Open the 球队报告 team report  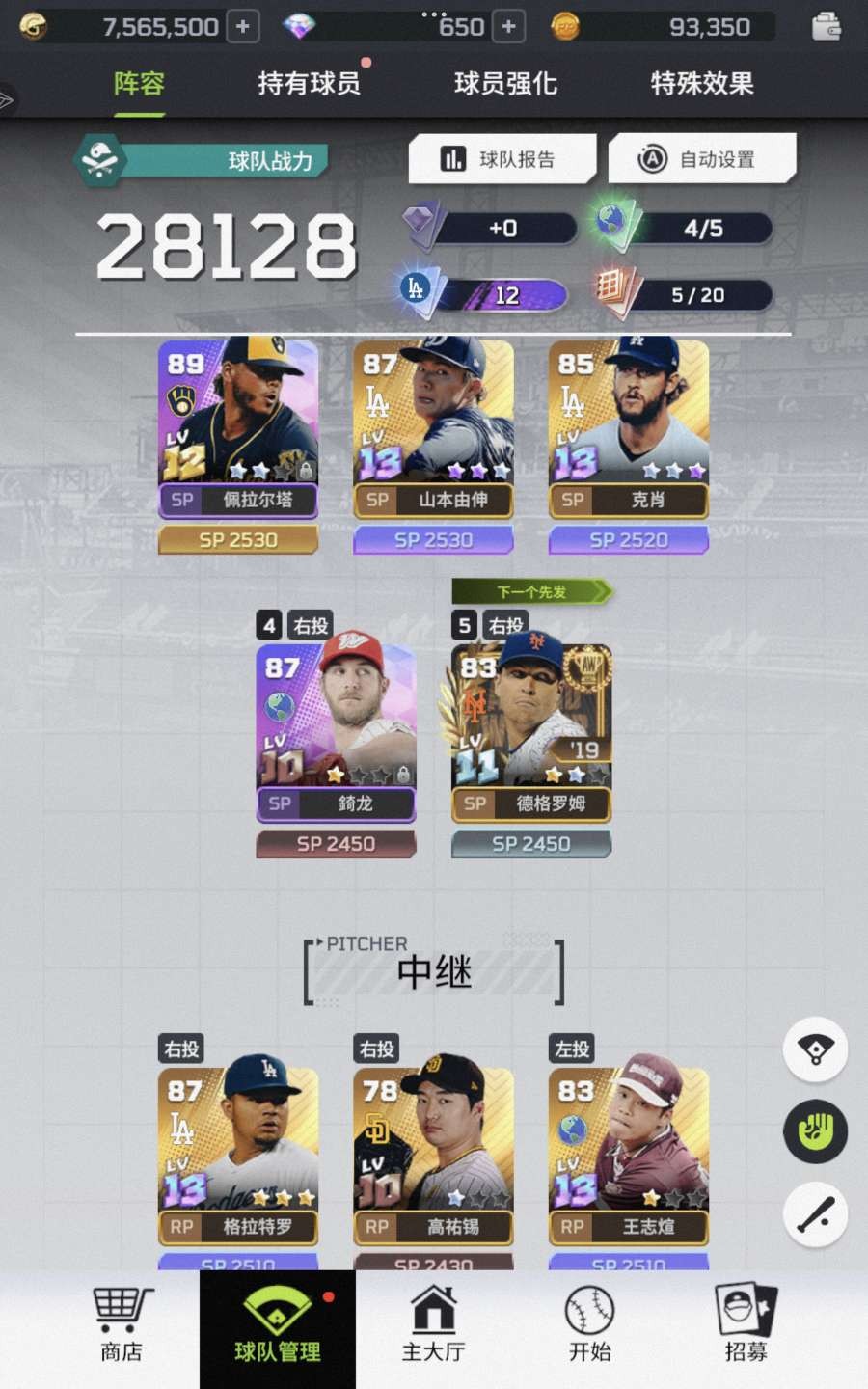coord(502,159)
